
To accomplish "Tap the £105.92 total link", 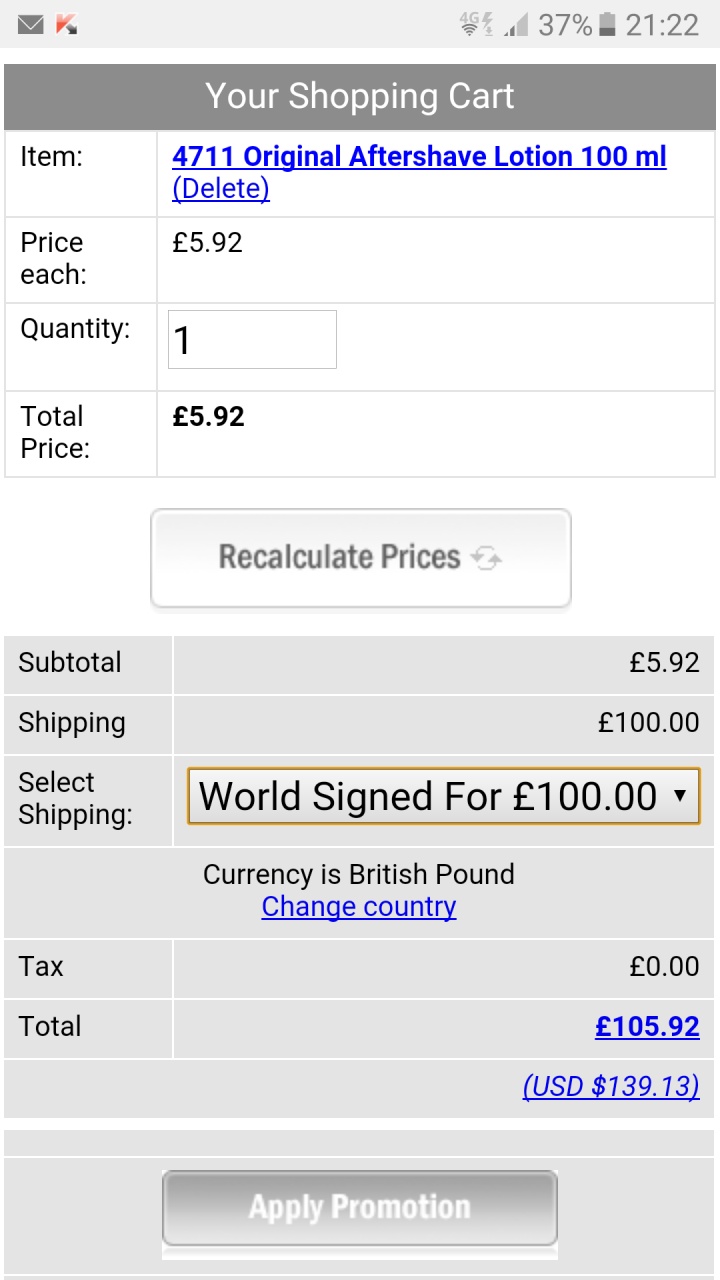I will [x=647, y=1027].
